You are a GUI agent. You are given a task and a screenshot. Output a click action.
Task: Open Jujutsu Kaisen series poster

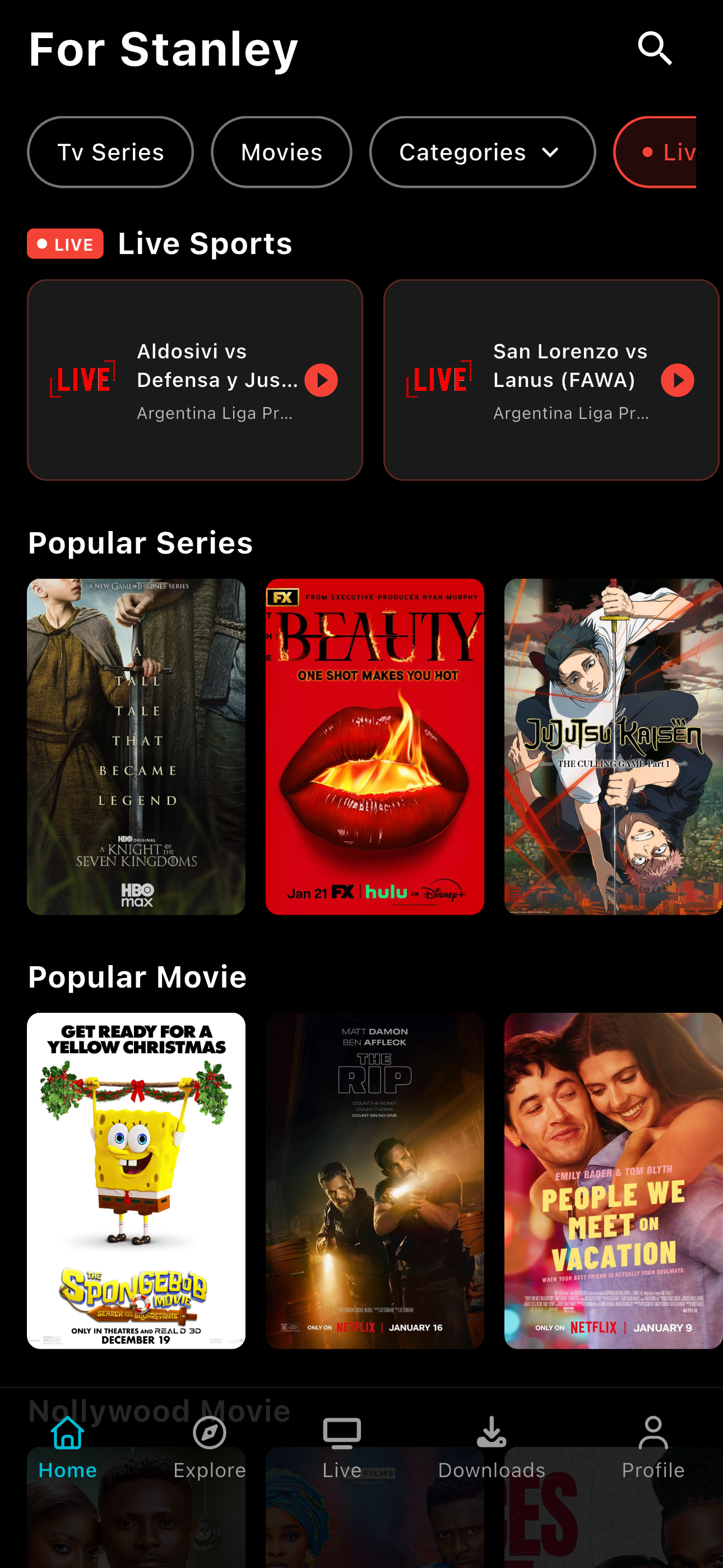[x=613, y=746]
